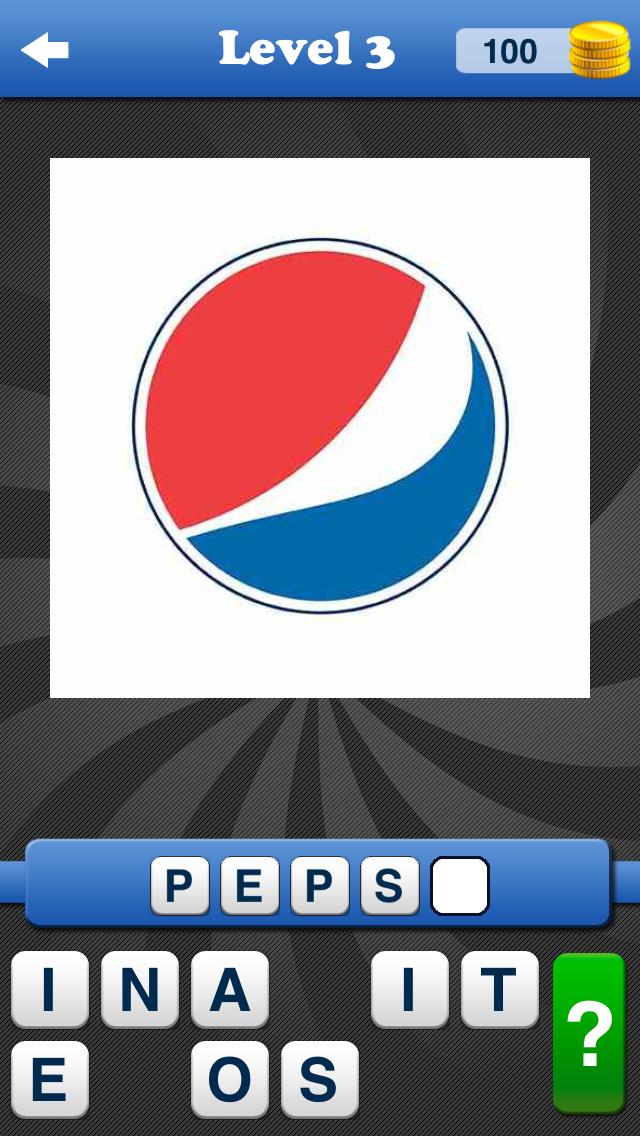Pick the I tile next to the T
640x1136 pixels.
409,989
